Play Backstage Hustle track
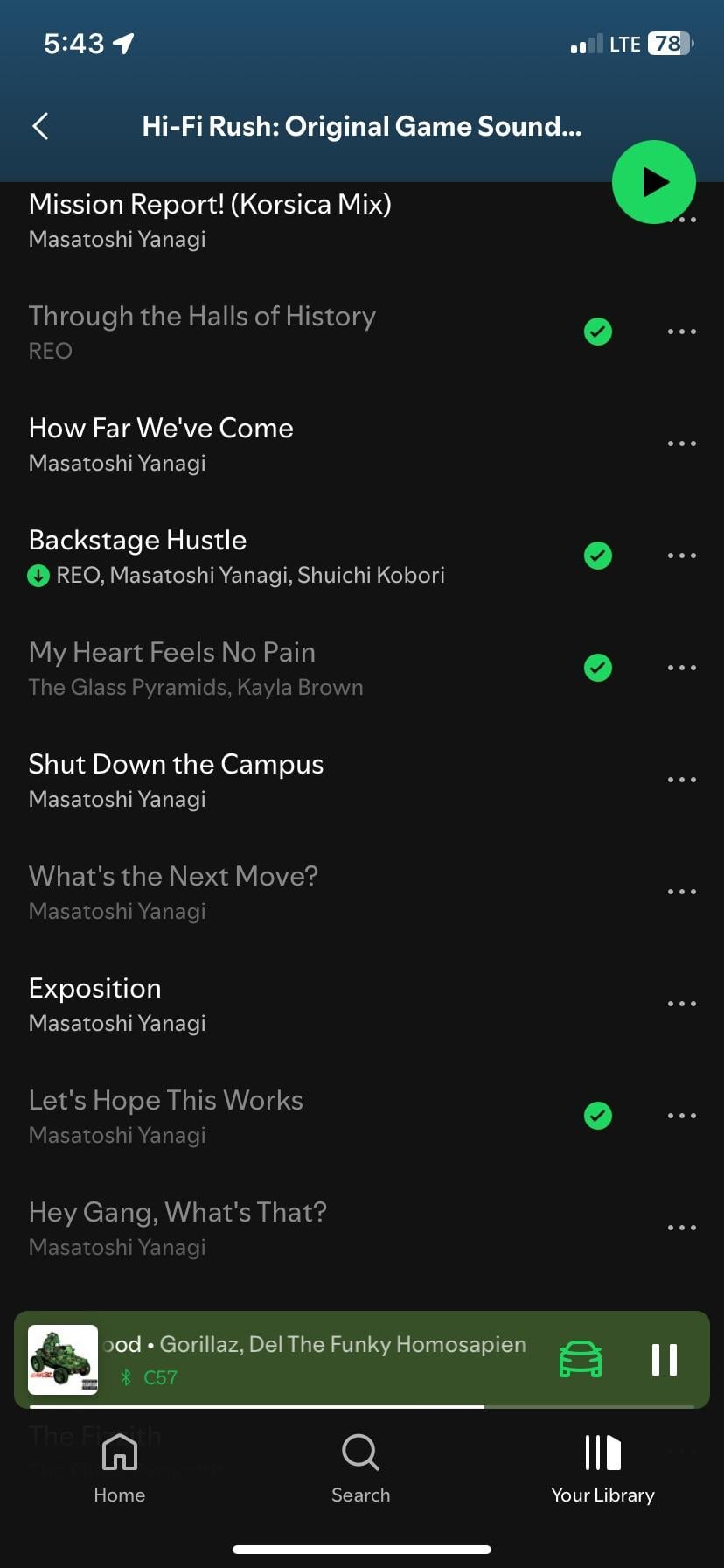Viewport: 724px width, 1568px height. tap(138, 540)
